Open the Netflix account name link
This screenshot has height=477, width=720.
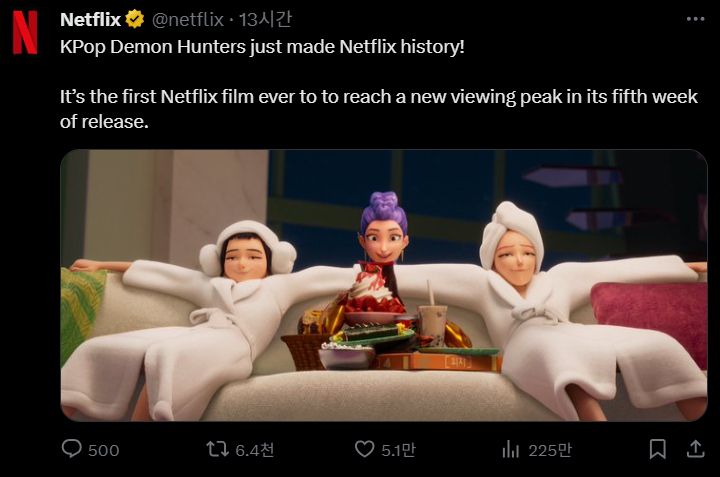pyautogui.click(x=90, y=19)
